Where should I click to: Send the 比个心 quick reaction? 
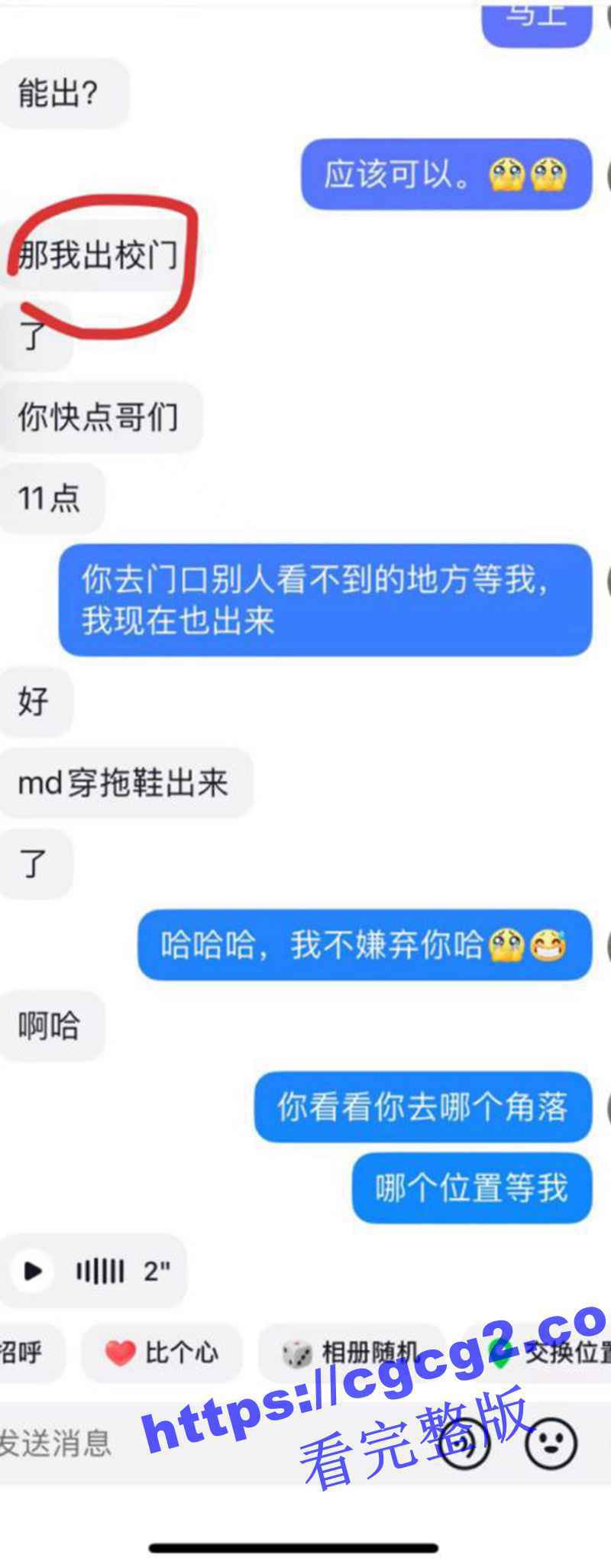(x=161, y=1353)
